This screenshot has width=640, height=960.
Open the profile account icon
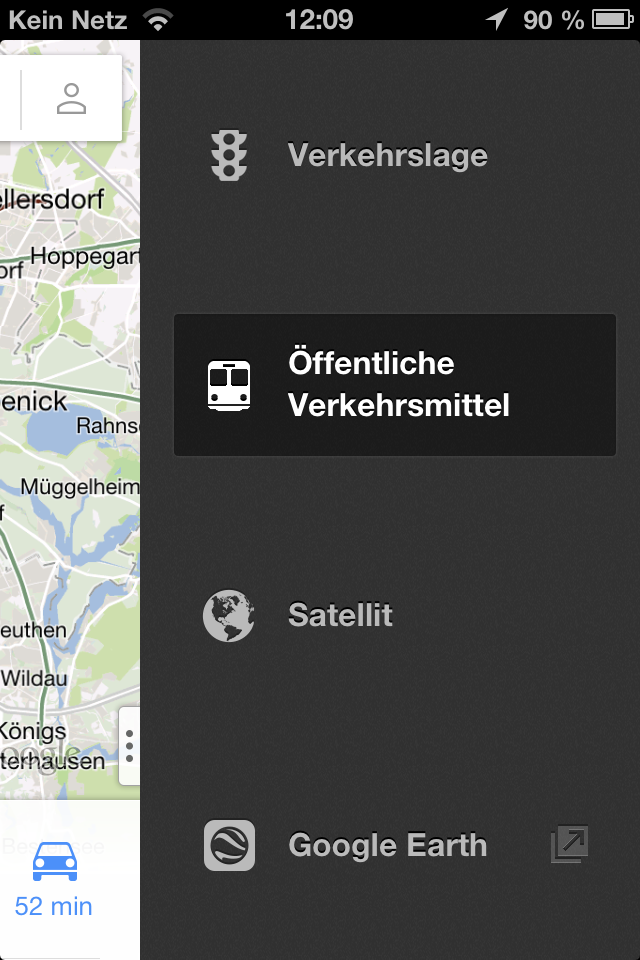[x=71, y=99]
